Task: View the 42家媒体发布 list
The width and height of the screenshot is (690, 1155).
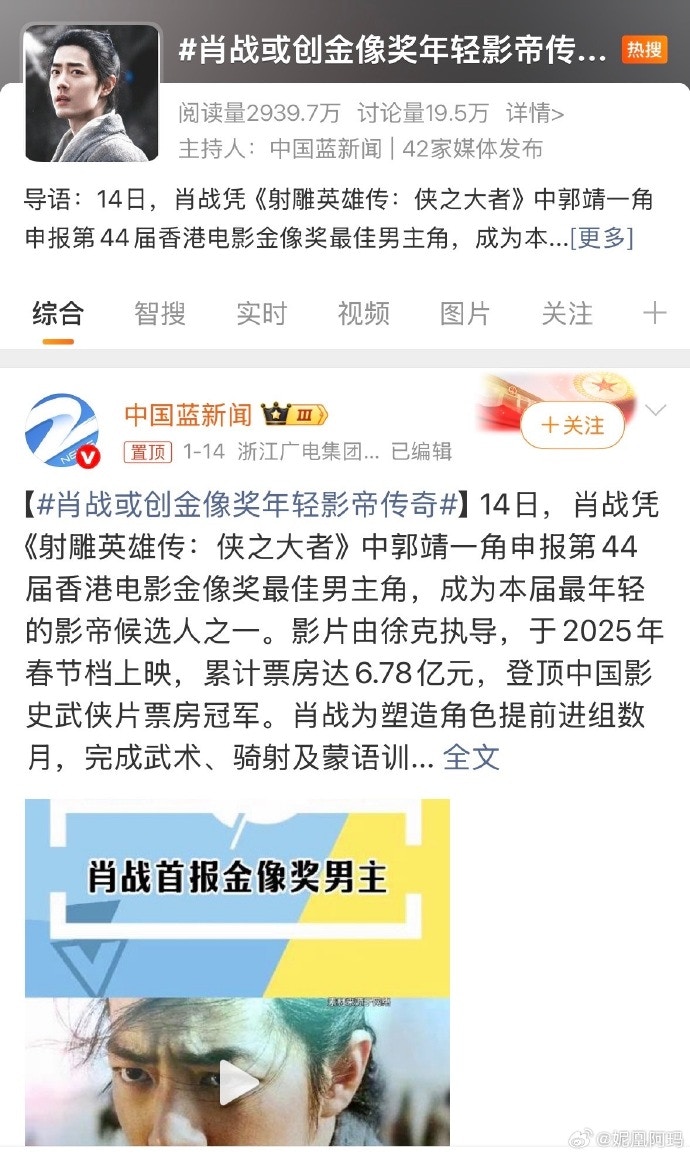Action: (x=472, y=149)
